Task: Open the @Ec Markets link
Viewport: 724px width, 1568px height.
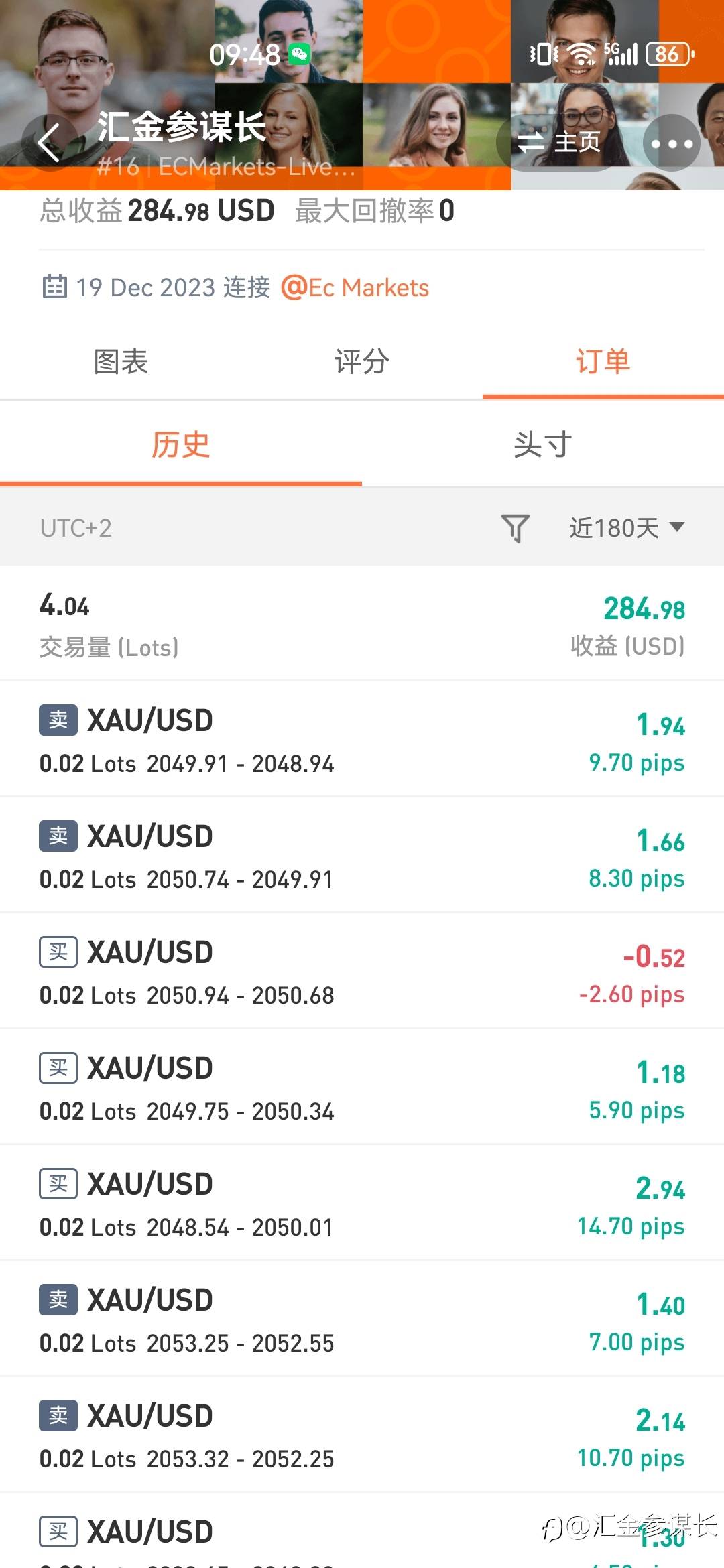Action: [355, 287]
